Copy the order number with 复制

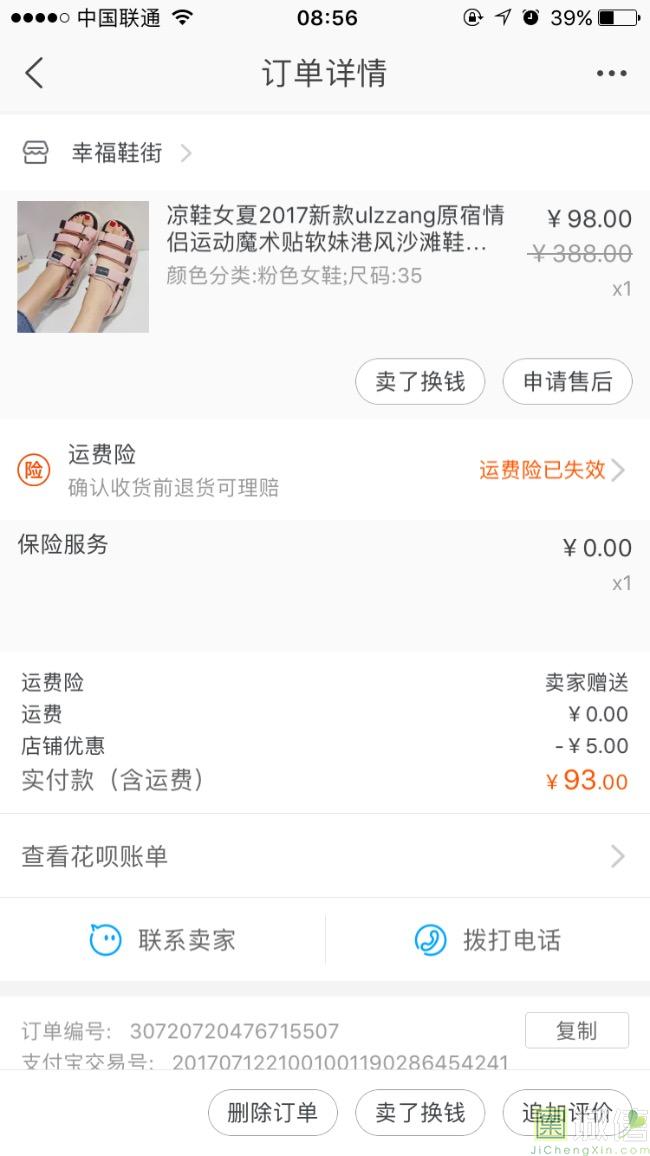point(576,1031)
